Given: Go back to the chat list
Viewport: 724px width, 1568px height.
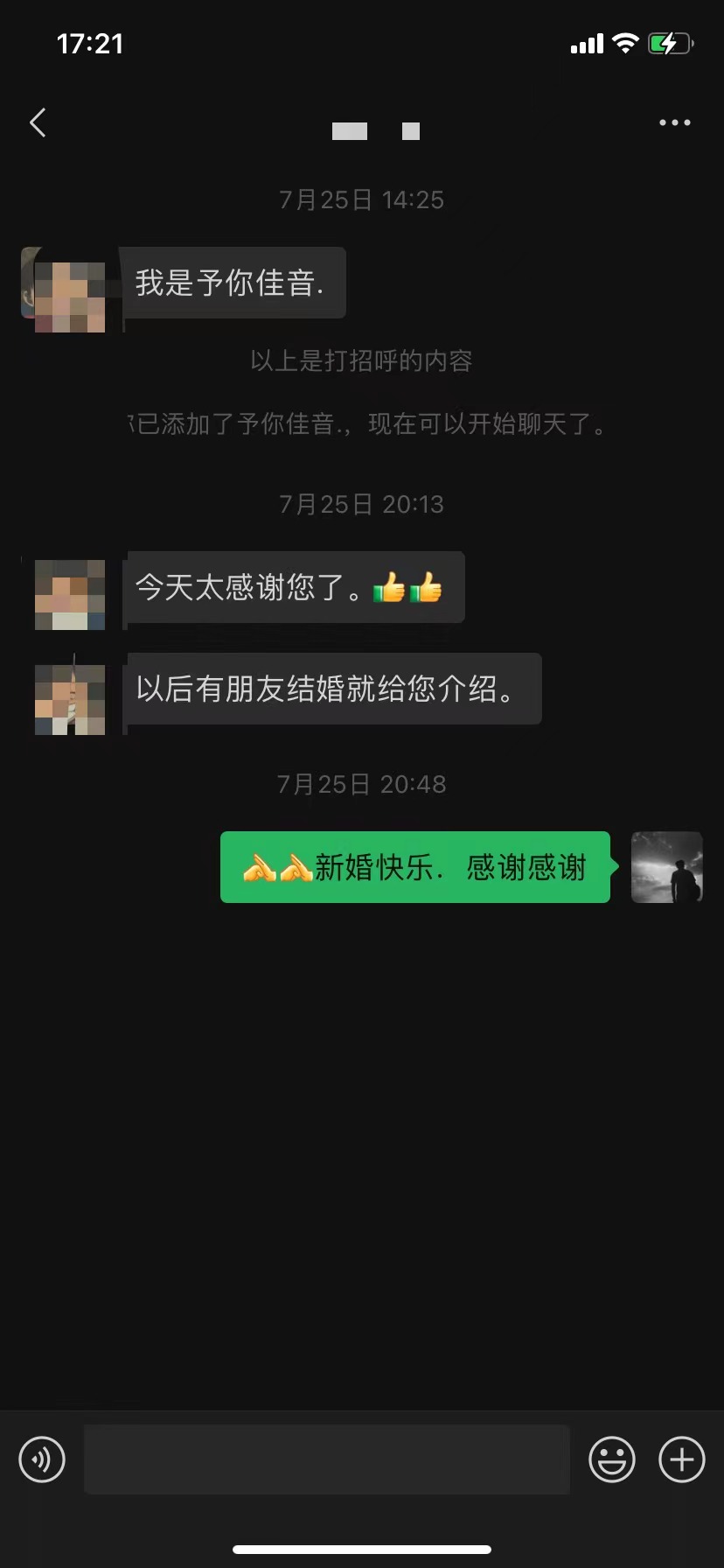Looking at the screenshot, I should coord(38,123).
